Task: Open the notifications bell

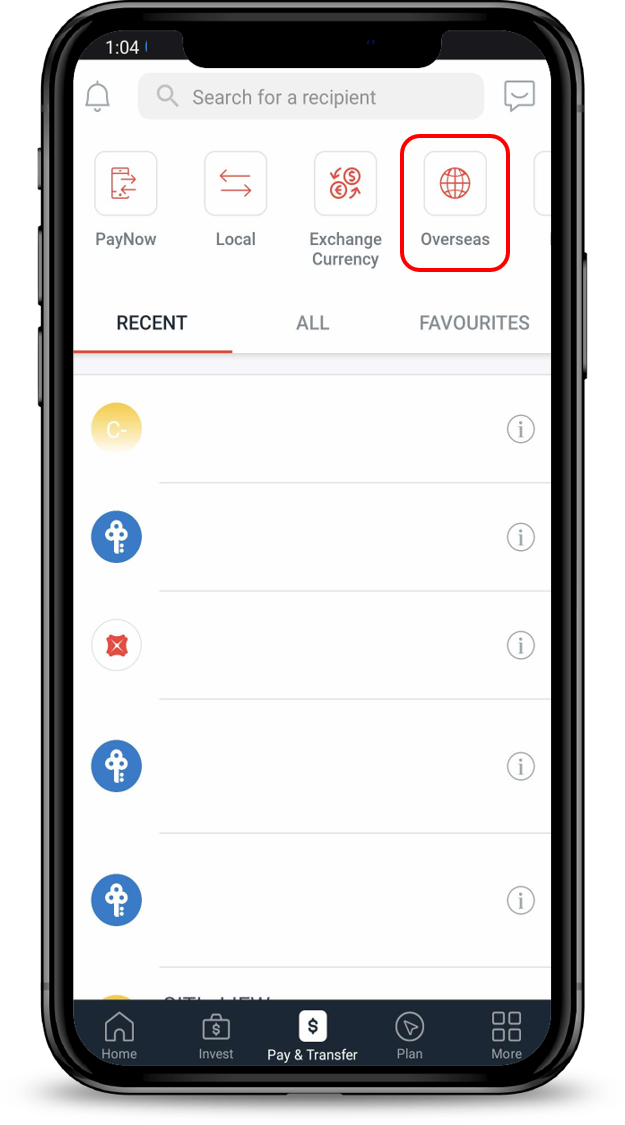Action: coord(98,97)
